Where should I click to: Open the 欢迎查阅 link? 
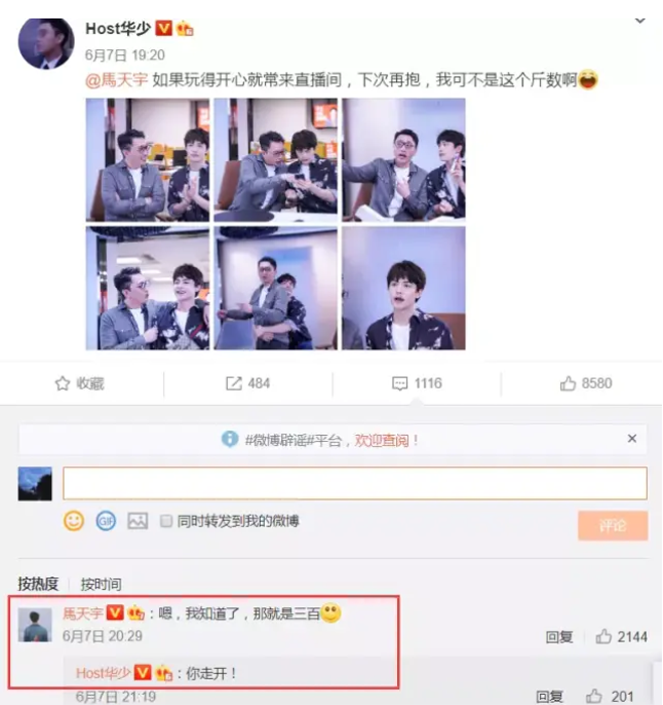point(386,439)
